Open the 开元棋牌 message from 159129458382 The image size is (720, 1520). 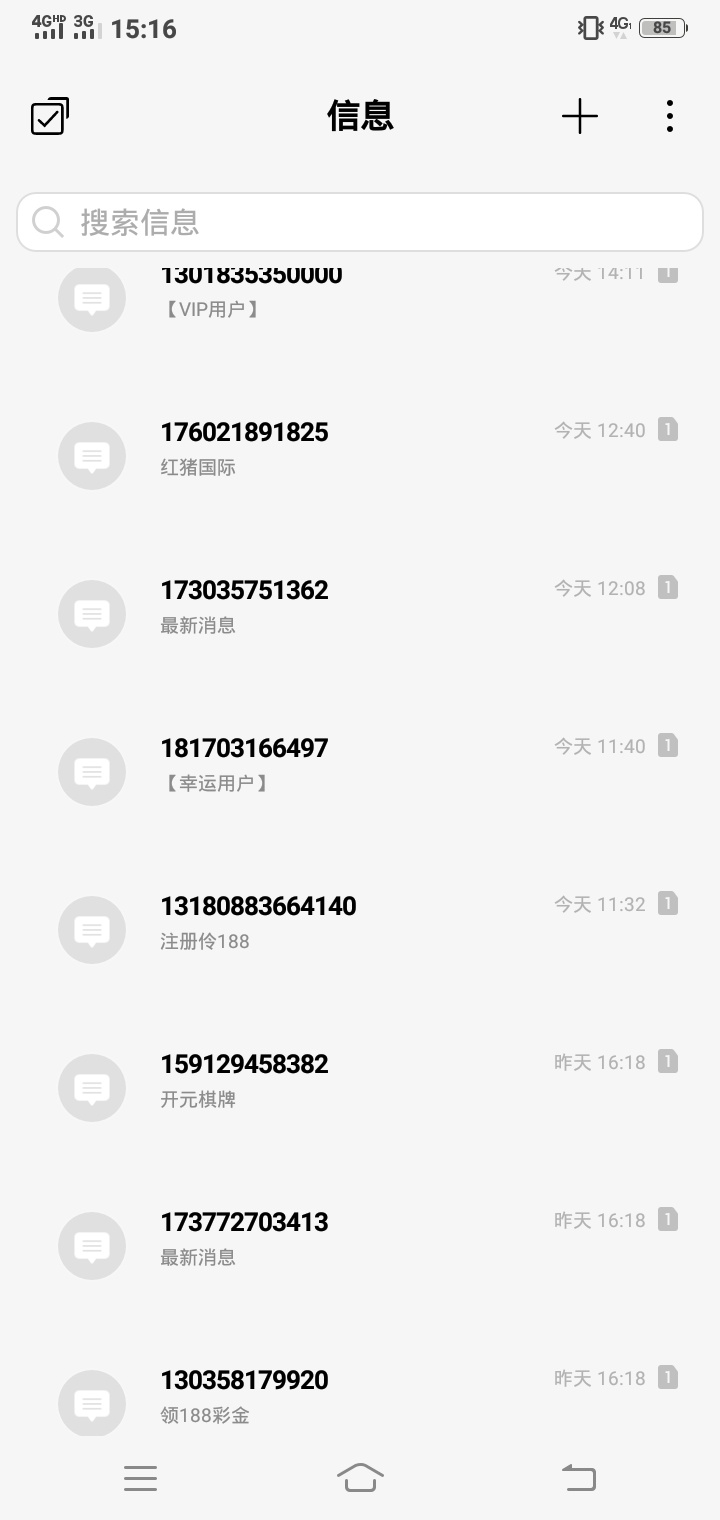[360, 1087]
